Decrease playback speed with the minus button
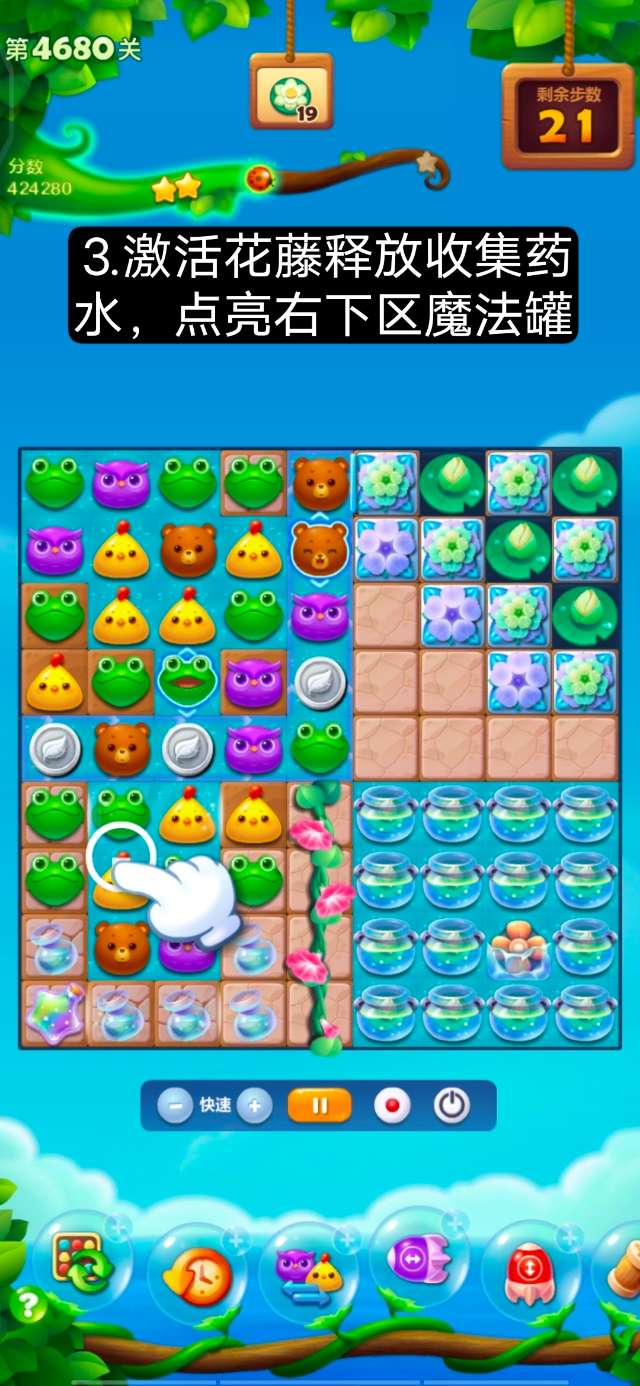The height and width of the screenshot is (1386, 640). point(175,1106)
